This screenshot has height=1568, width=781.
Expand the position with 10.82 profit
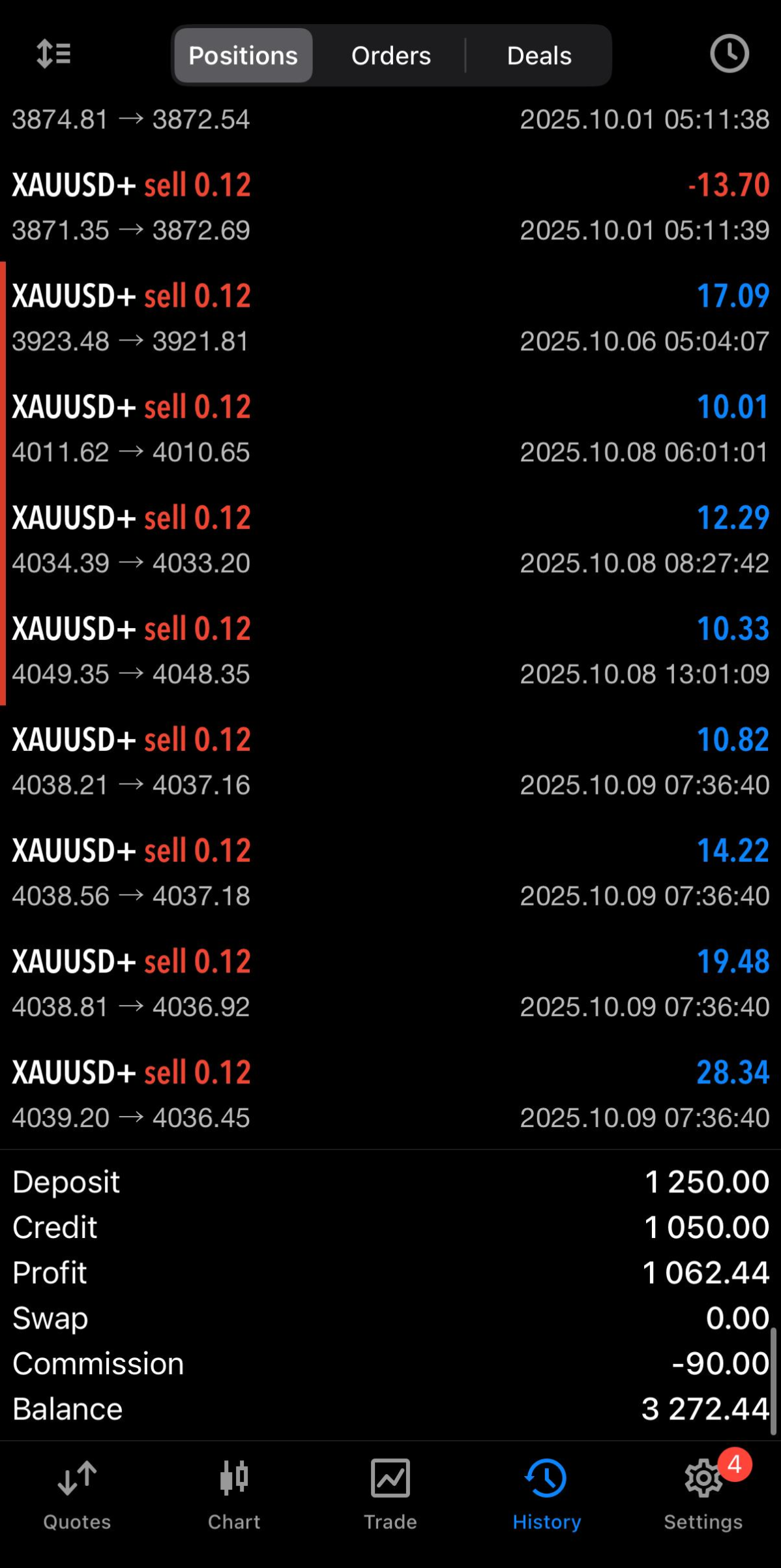390,761
